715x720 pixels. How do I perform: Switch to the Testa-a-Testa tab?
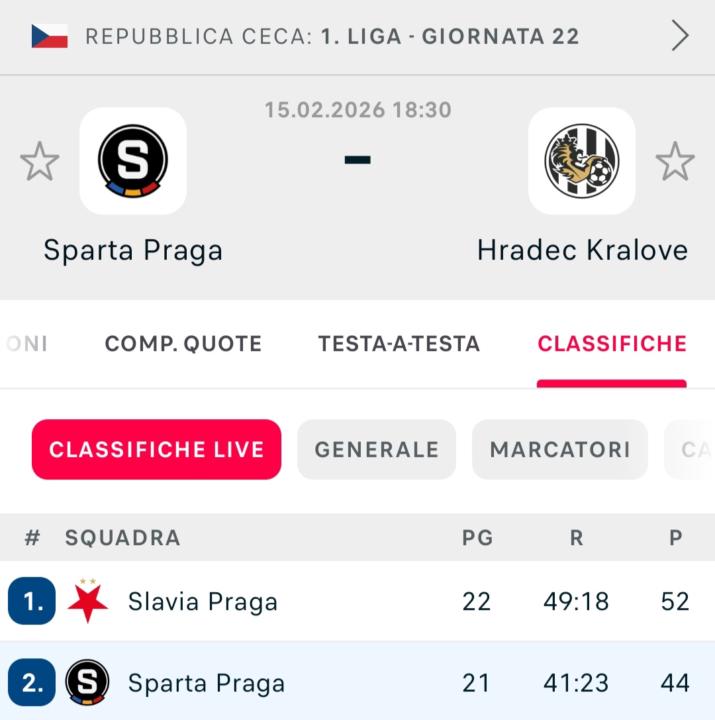click(x=399, y=344)
